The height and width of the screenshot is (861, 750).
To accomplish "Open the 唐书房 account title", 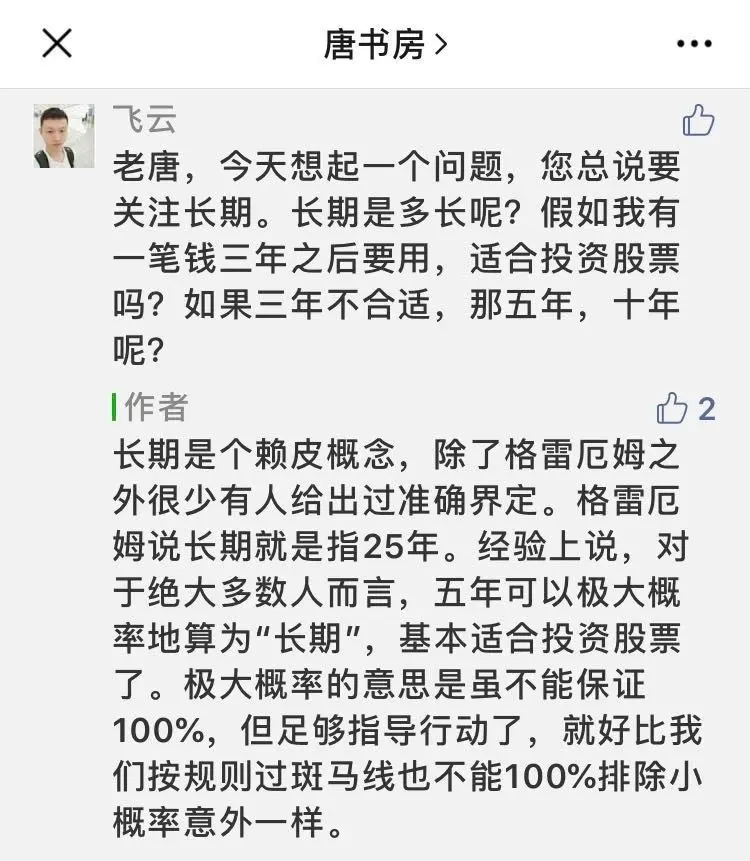I will click(384, 44).
